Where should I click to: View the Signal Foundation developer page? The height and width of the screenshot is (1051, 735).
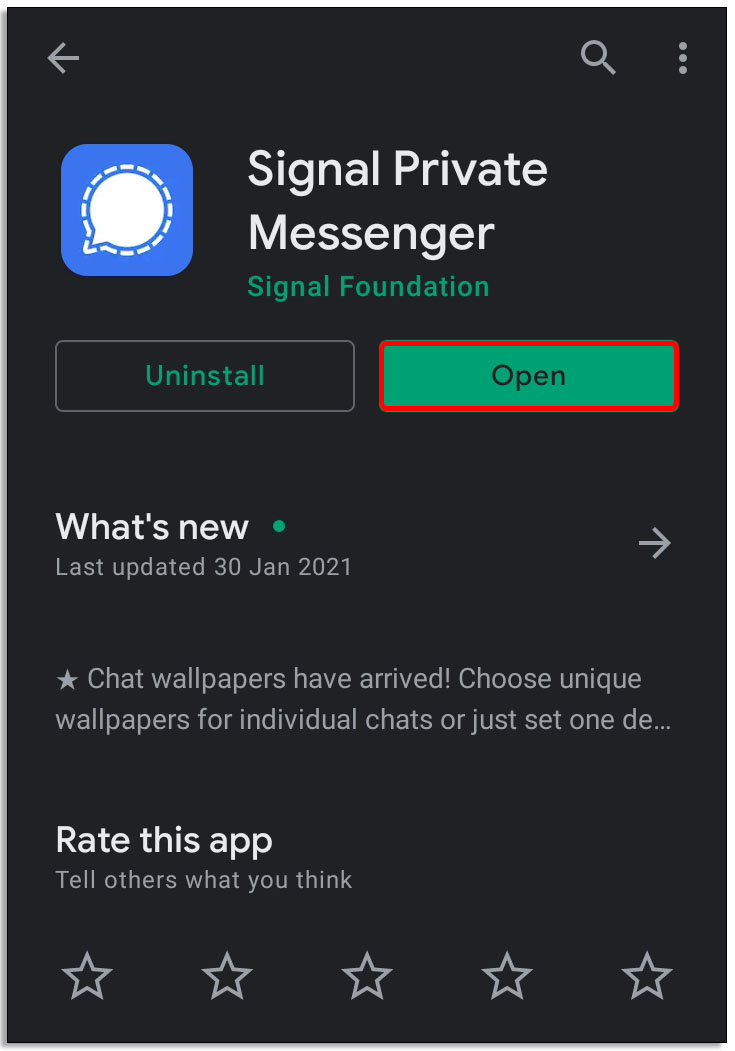pyautogui.click(x=368, y=287)
